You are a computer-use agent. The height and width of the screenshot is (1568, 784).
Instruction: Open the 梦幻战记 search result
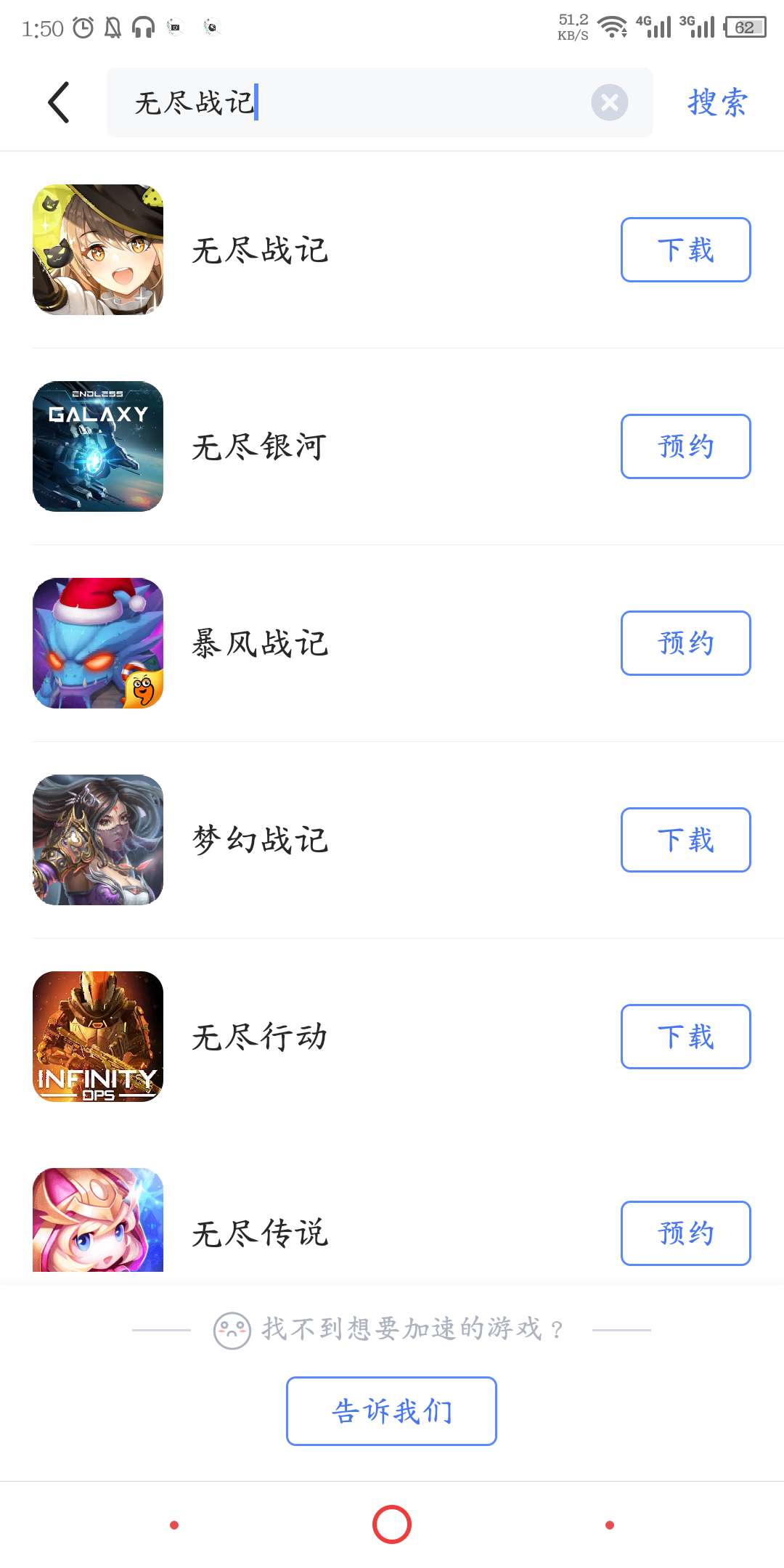(260, 840)
